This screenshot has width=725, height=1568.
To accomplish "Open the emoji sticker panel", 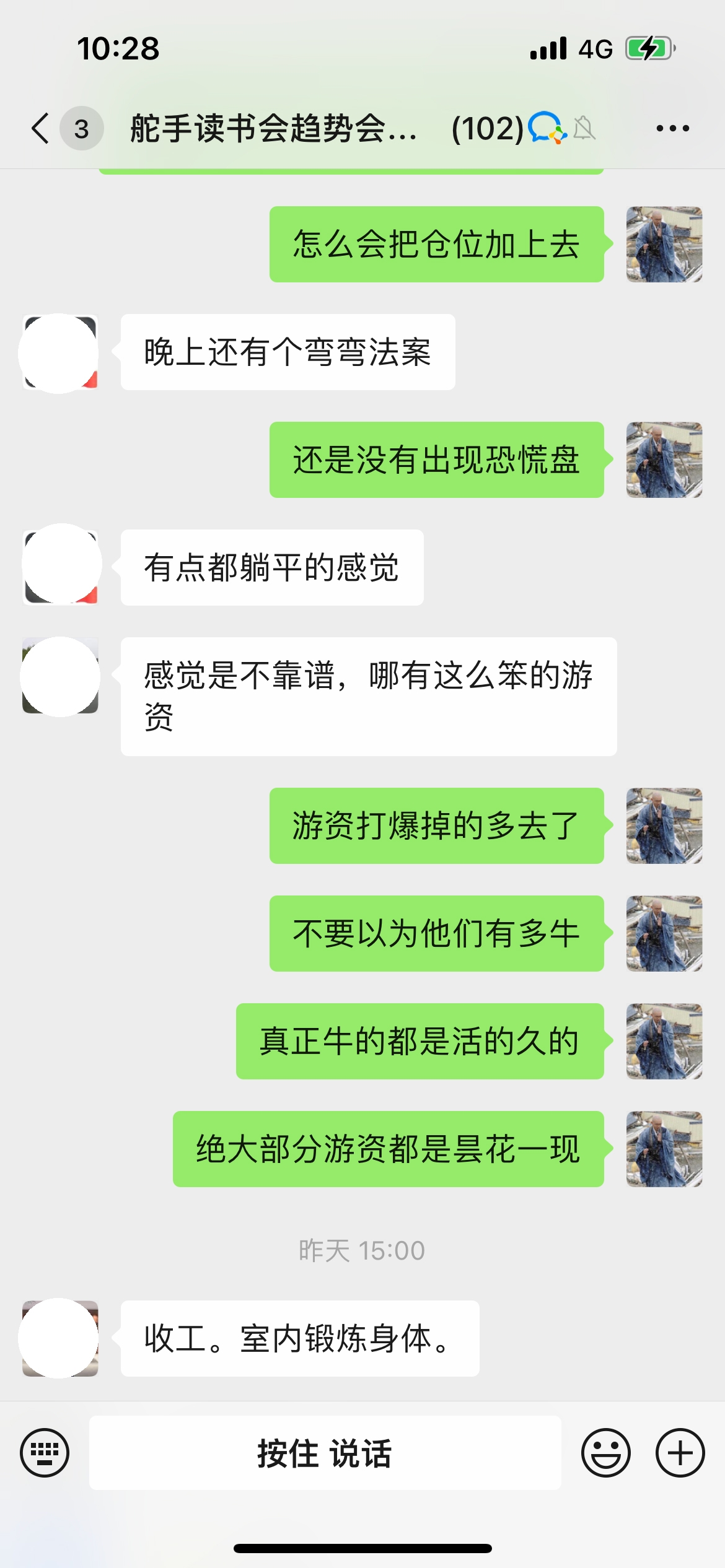I will point(605,1453).
